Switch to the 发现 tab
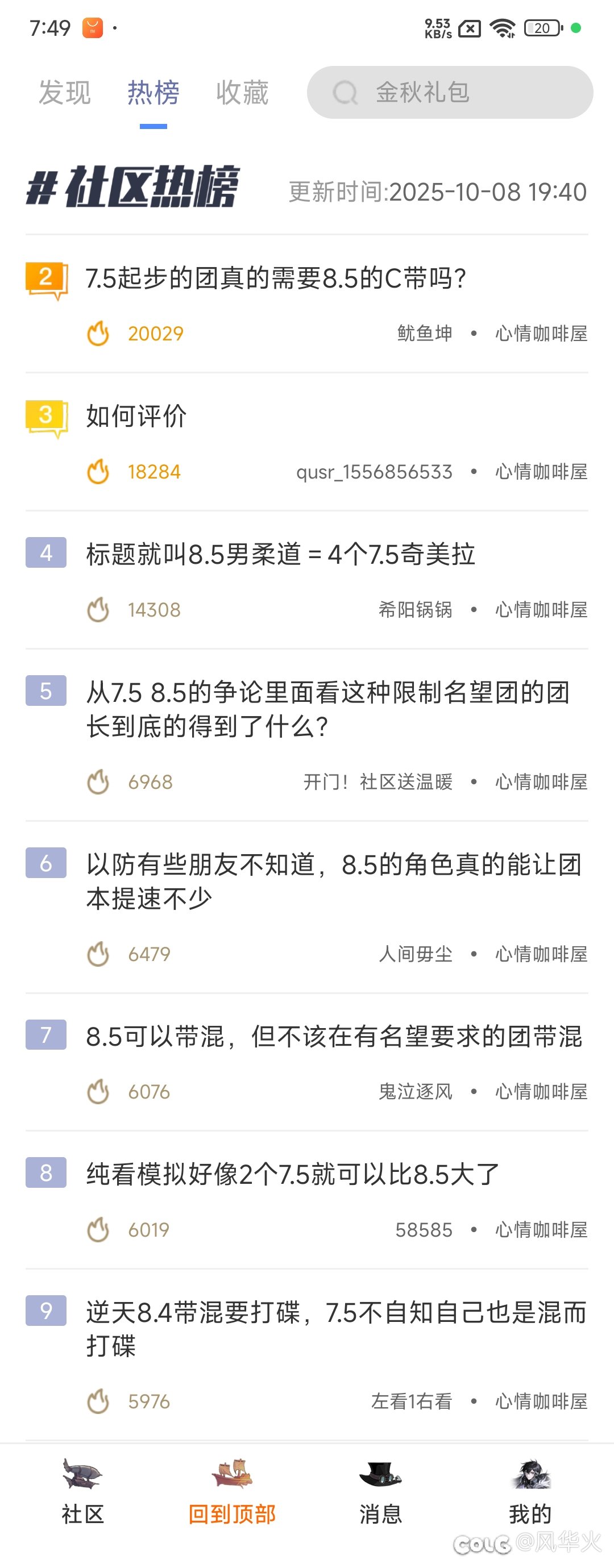This screenshot has height=1568, width=614. [65, 93]
